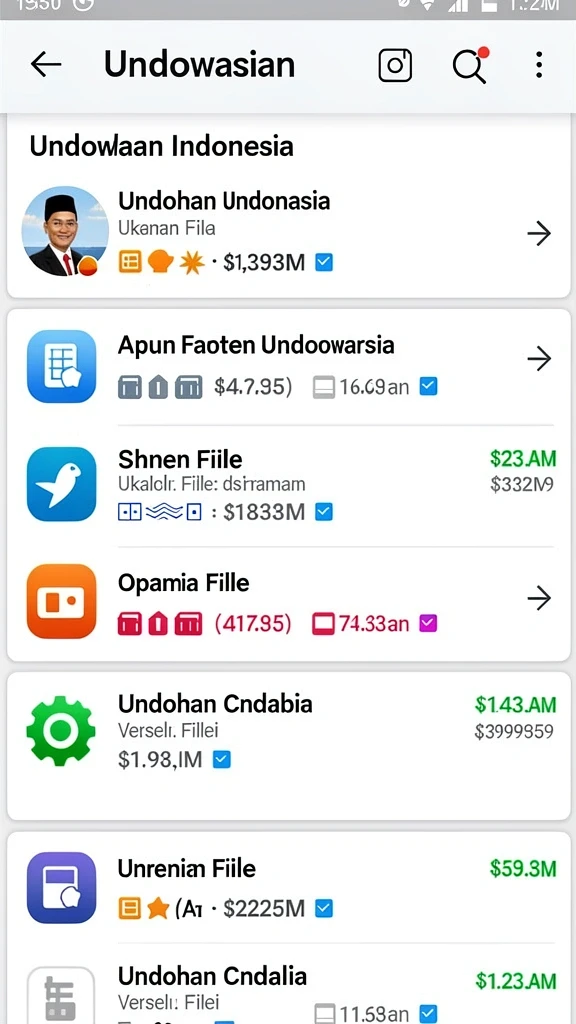
Task: Toggle the checkbox beside $1.98,IM
Action: click(x=222, y=760)
